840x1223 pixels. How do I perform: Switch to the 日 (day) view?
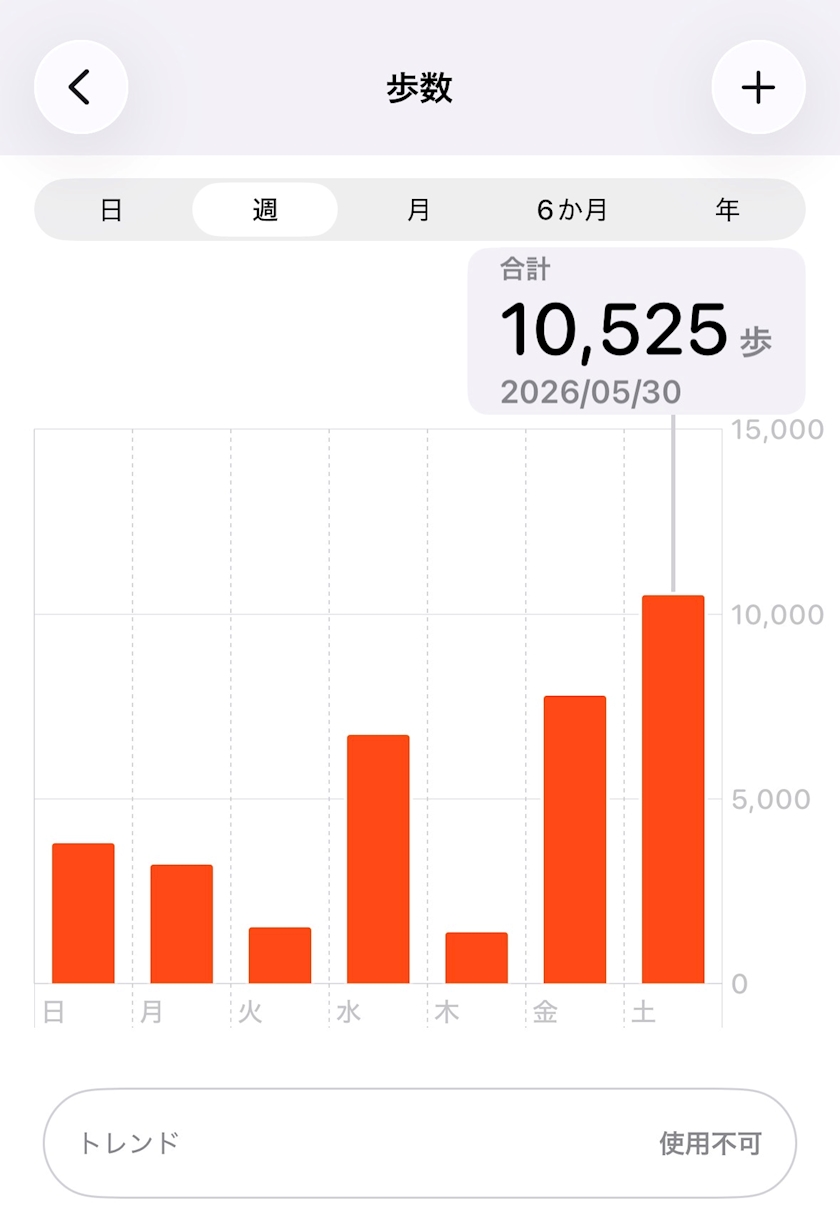[111, 210]
